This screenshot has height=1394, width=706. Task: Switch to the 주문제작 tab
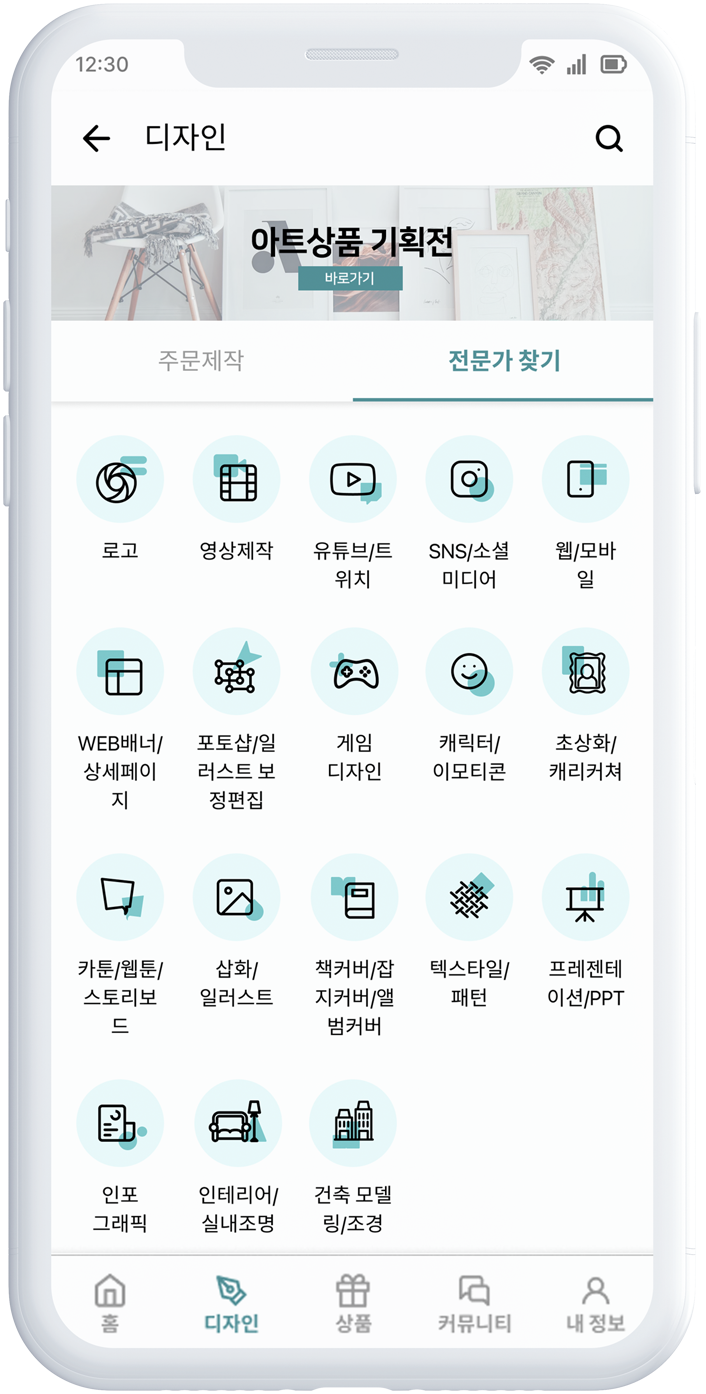201,361
